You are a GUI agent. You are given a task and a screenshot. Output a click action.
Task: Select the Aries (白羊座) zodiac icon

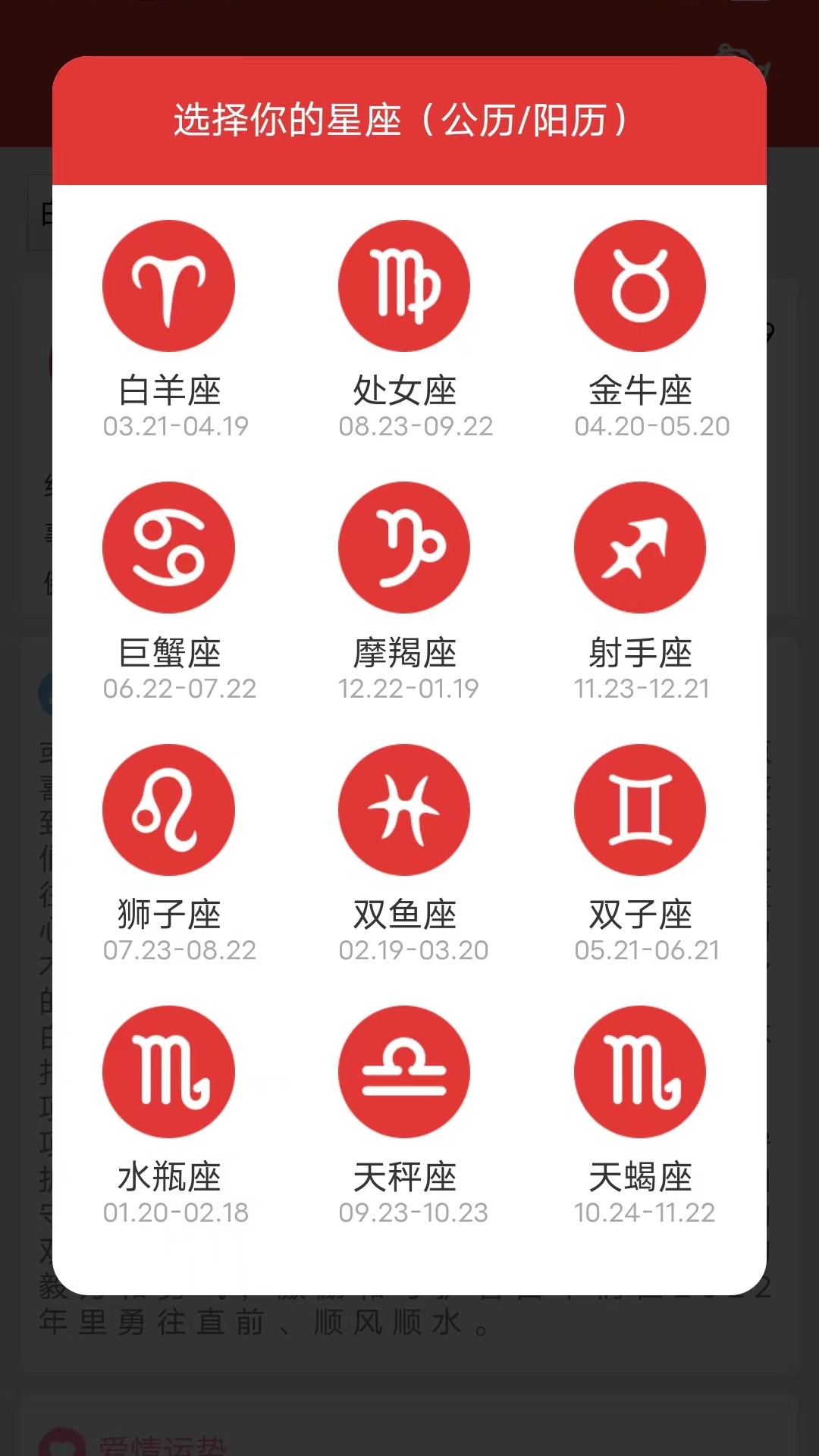point(168,286)
